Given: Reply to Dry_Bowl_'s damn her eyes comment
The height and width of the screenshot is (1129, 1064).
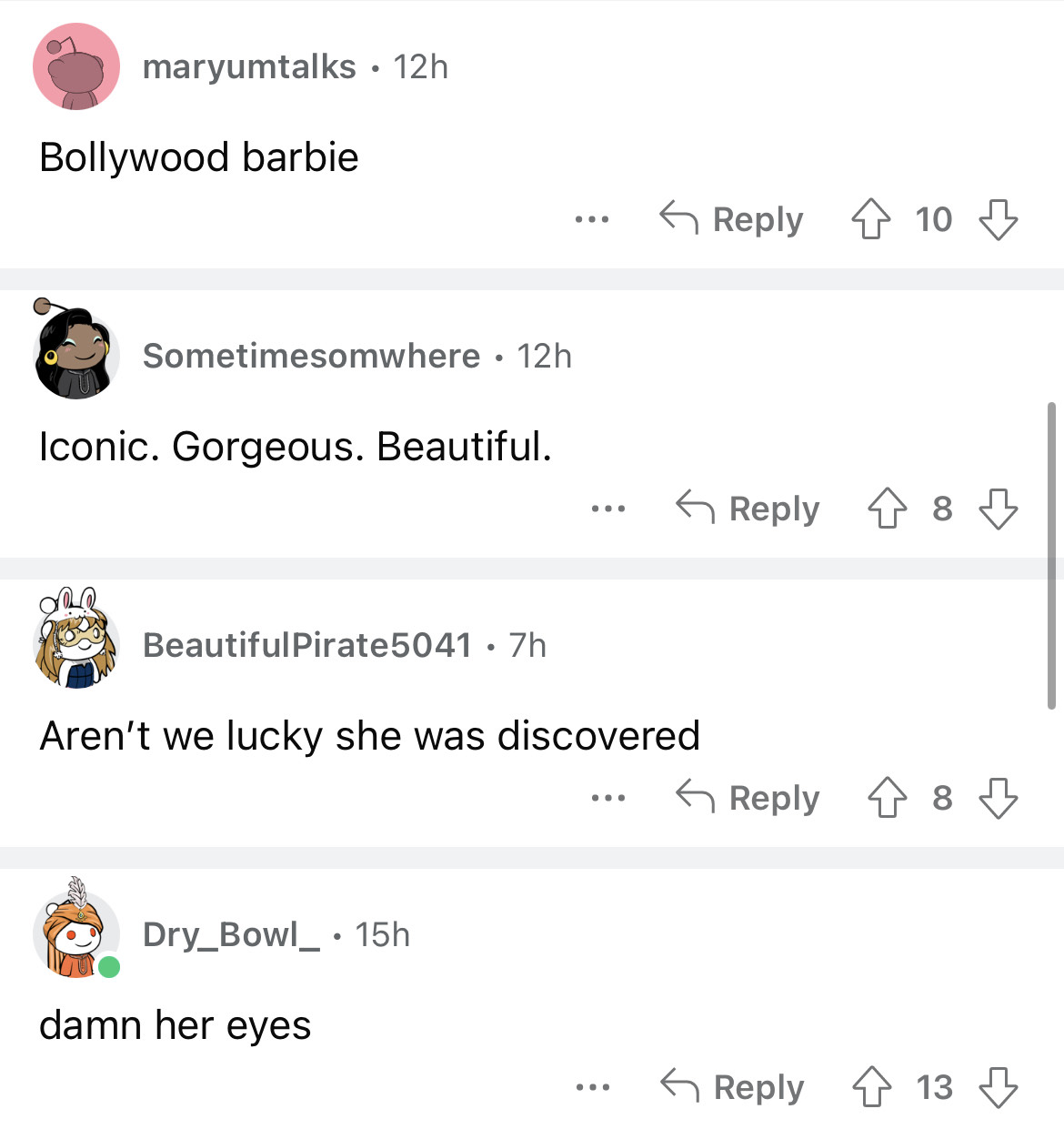Looking at the screenshot, I should pyautogui.click(x=734, y=1087).
